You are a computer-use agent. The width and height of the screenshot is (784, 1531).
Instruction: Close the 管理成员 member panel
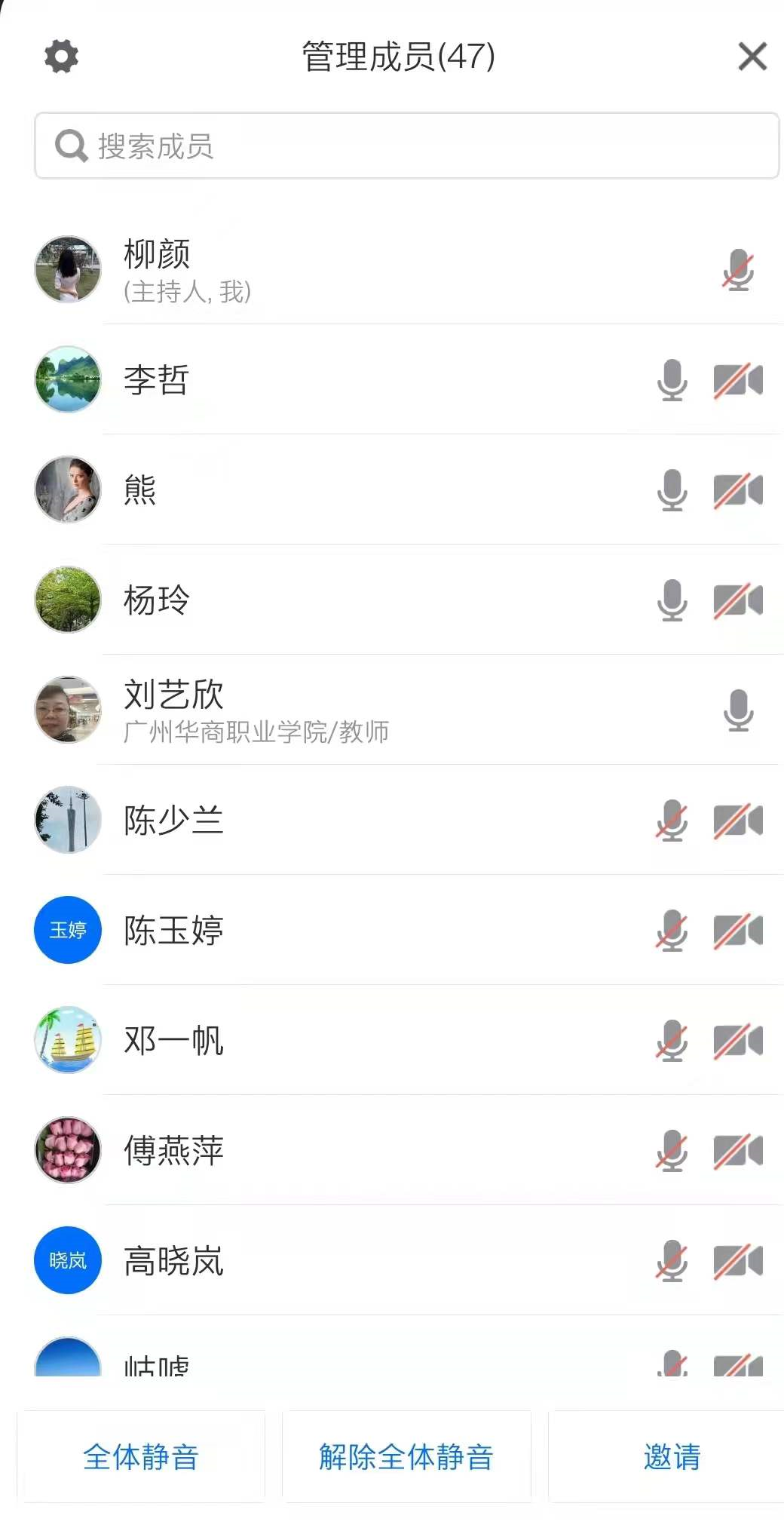[x=752, y=57]
